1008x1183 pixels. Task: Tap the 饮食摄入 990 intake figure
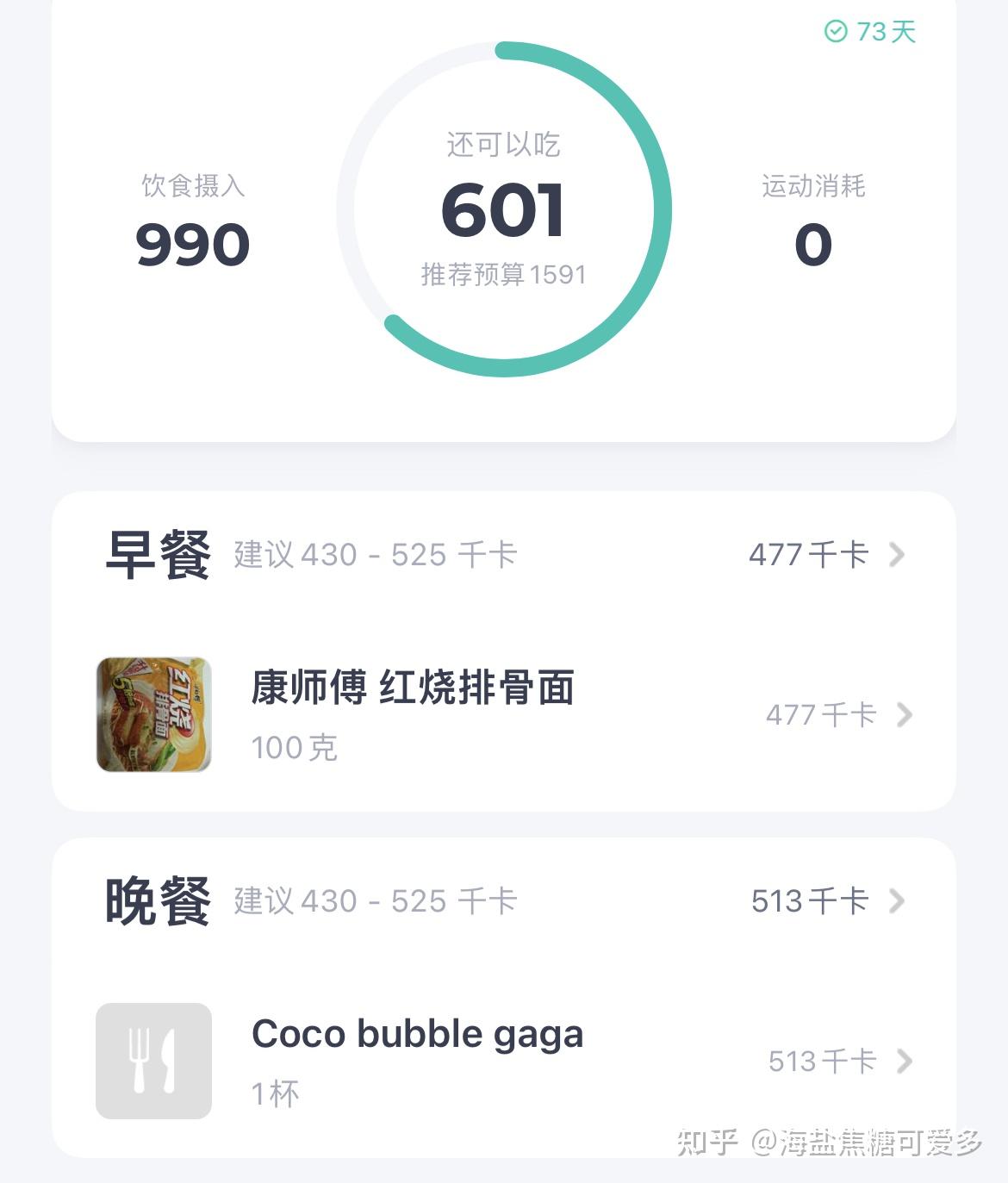pos(192,243)
